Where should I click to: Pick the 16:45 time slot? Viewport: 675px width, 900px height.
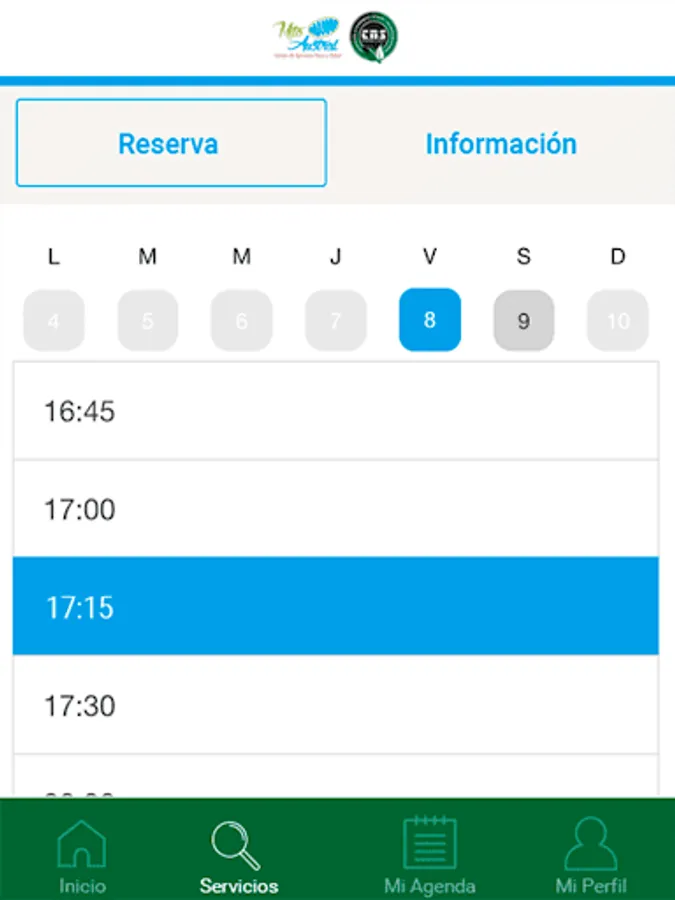pyautogui.click(x=336, y=411)
